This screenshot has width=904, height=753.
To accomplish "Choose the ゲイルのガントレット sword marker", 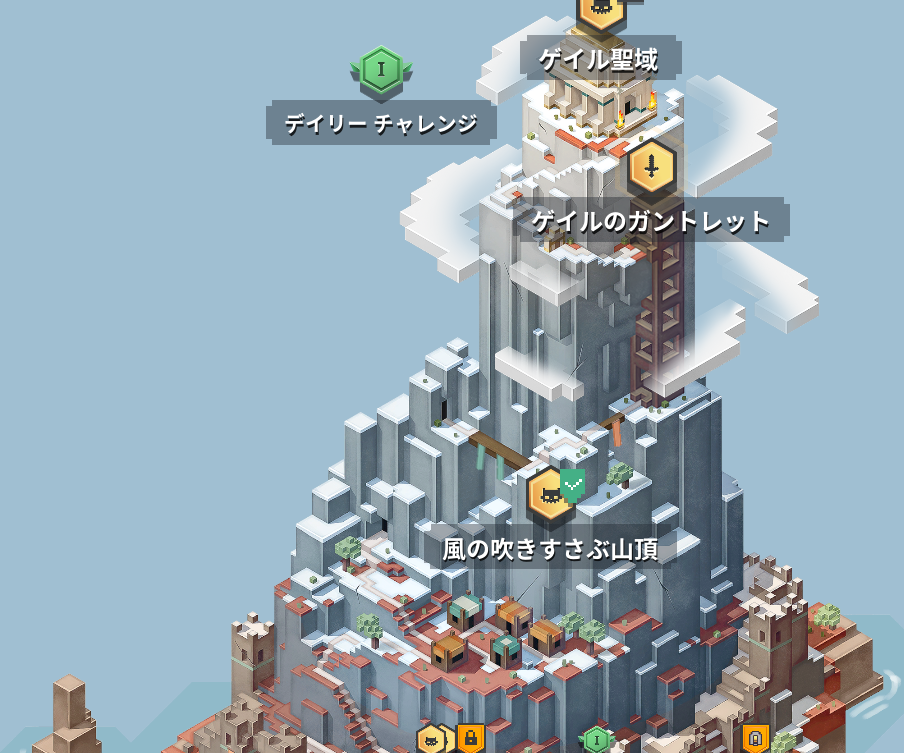I will (652, 166).
